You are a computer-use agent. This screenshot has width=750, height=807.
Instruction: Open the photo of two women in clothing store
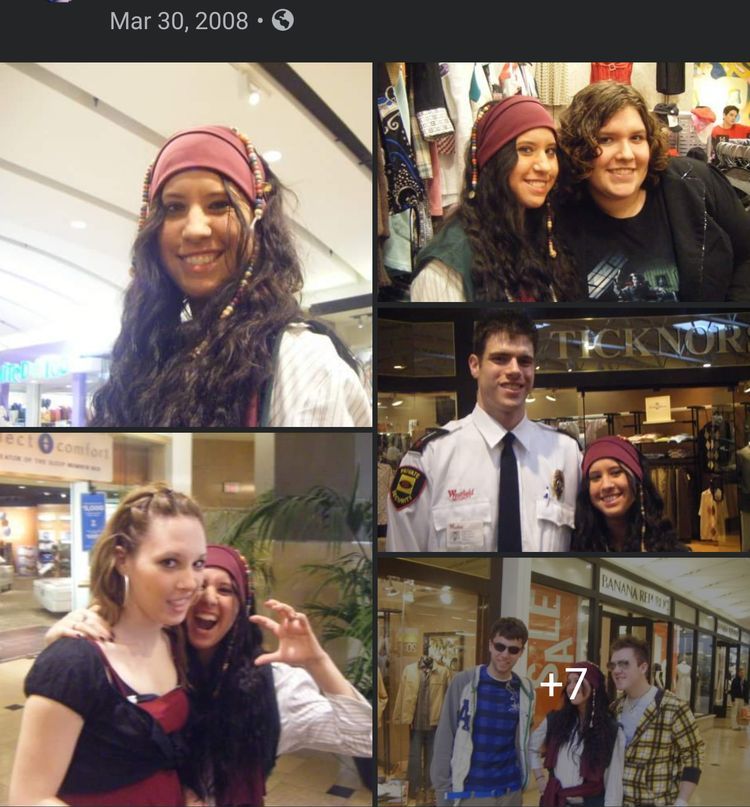pos(563,182)
